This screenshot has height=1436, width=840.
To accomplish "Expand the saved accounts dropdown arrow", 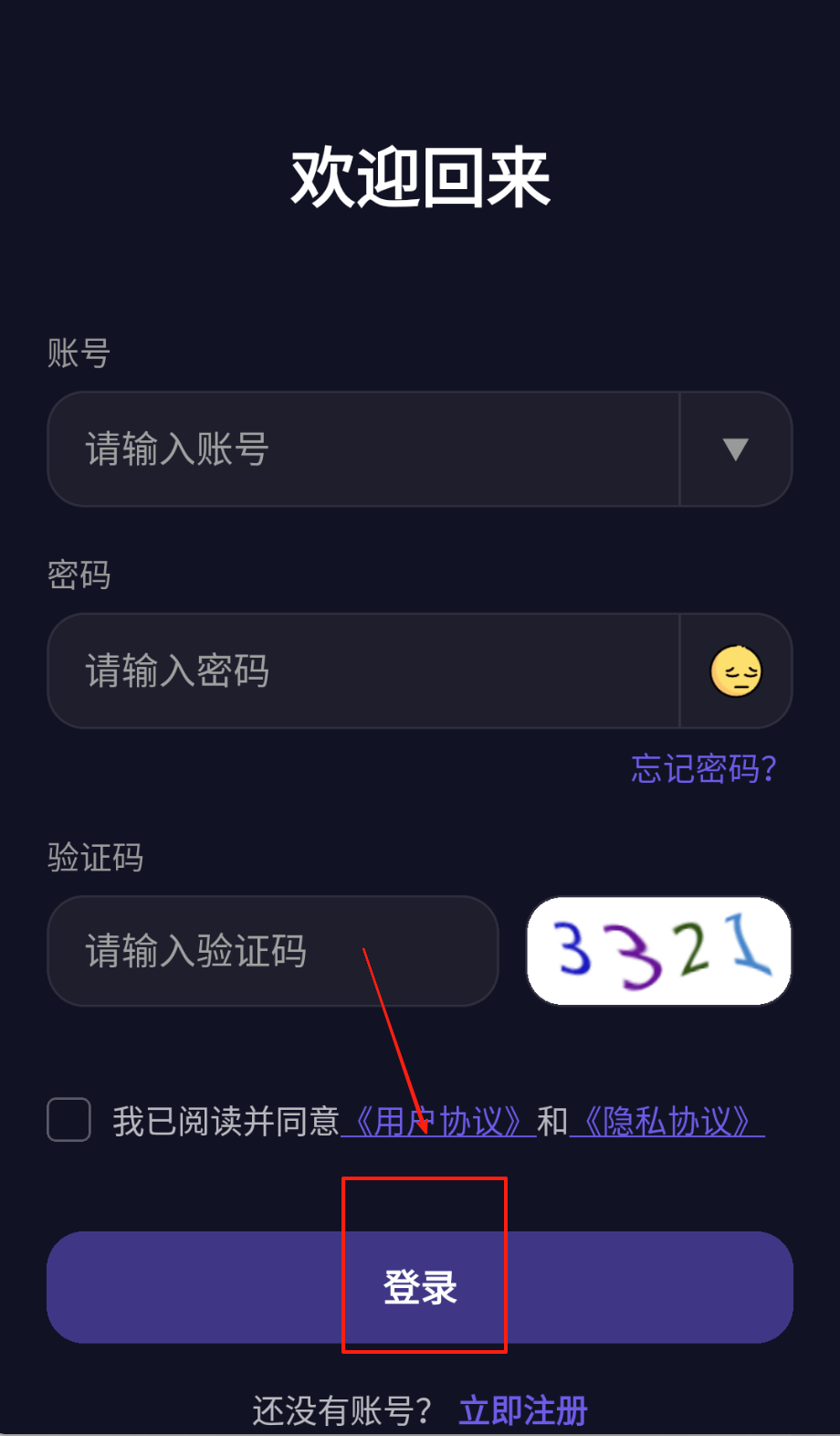I will [x=736, y=449].
